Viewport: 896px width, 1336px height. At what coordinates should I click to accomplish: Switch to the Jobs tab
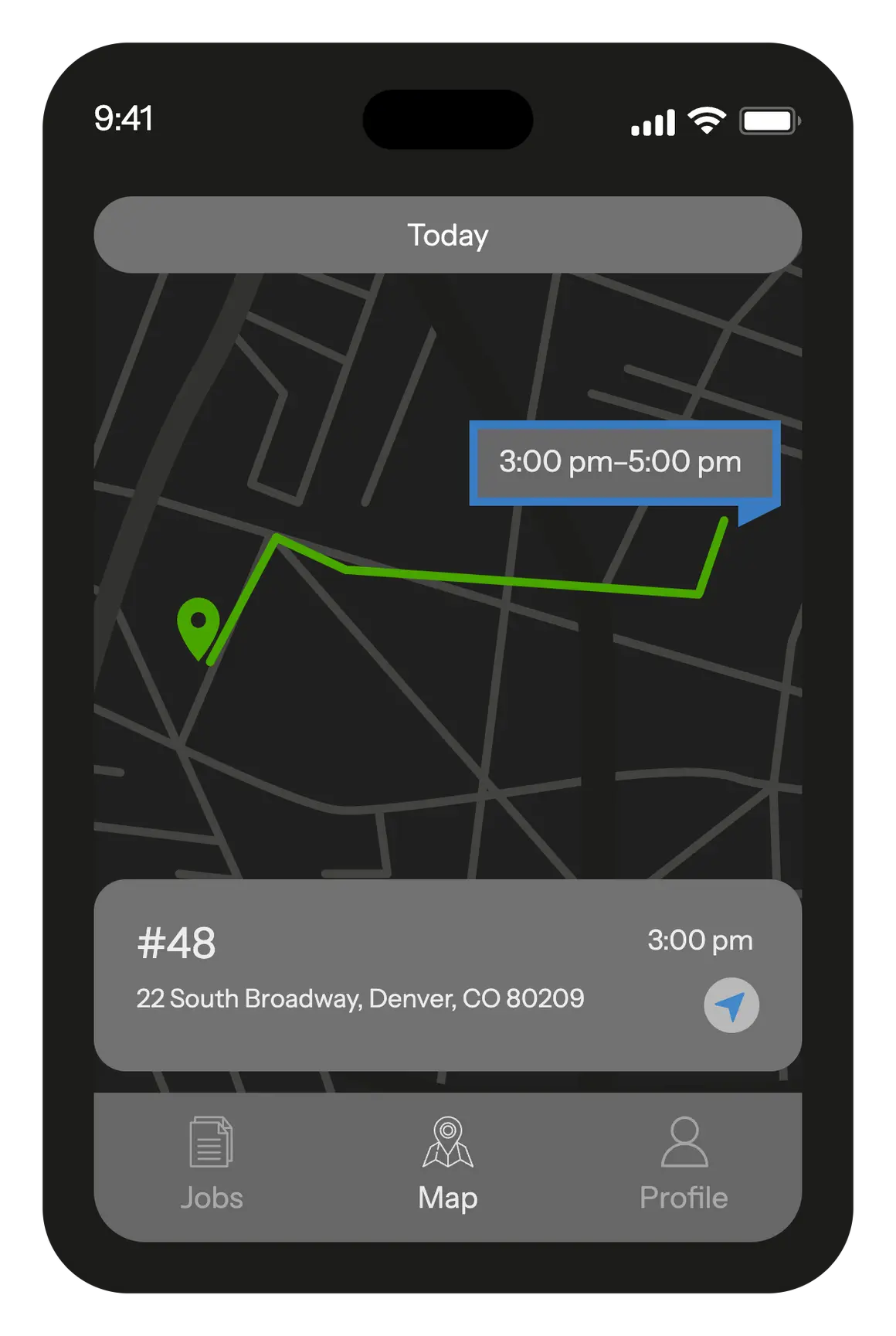[212, 1164]
